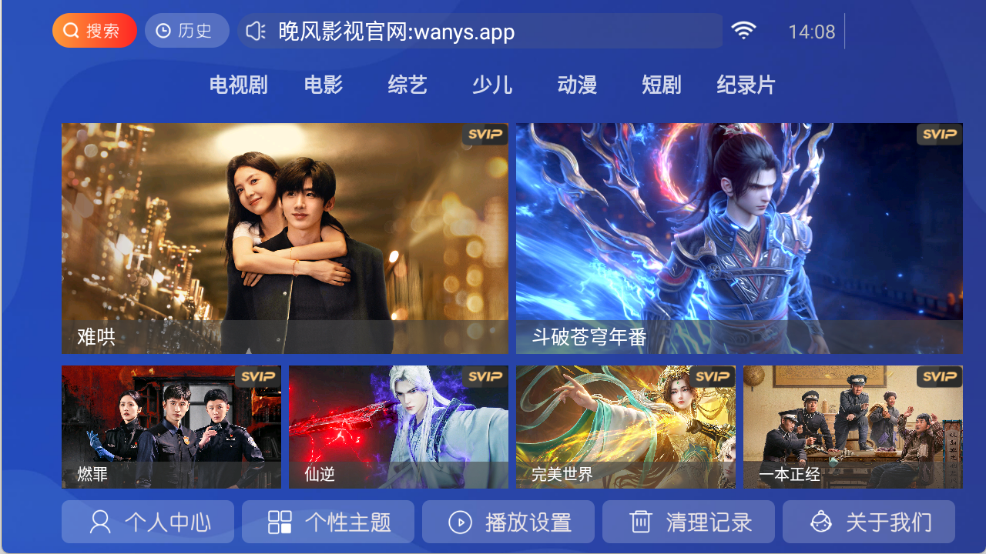This screenshot has height=554, width=986.
Task: Go to the 综艺 tab
Action: (x=407, y=85)
